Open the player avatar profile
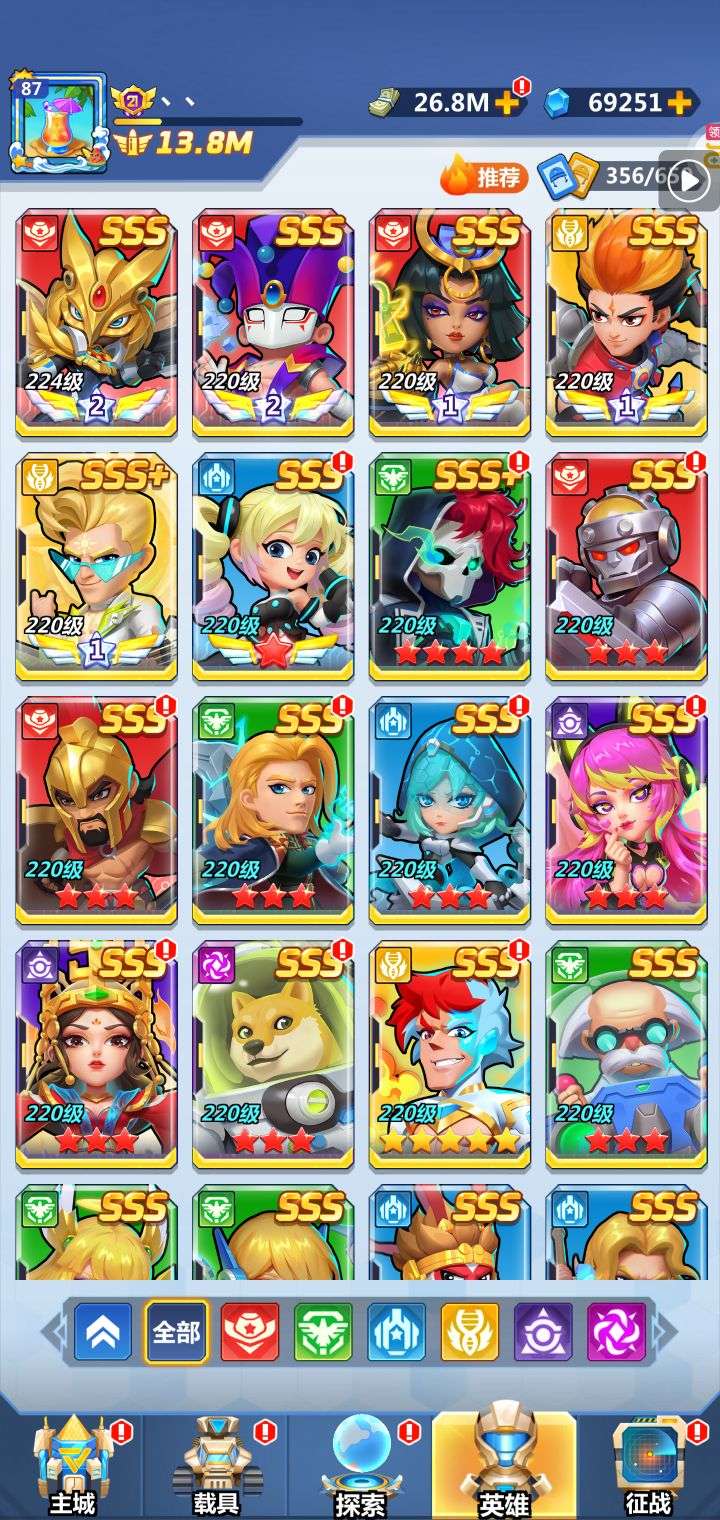This screenshot has width=720, height=1520. [x=57, y=122]
